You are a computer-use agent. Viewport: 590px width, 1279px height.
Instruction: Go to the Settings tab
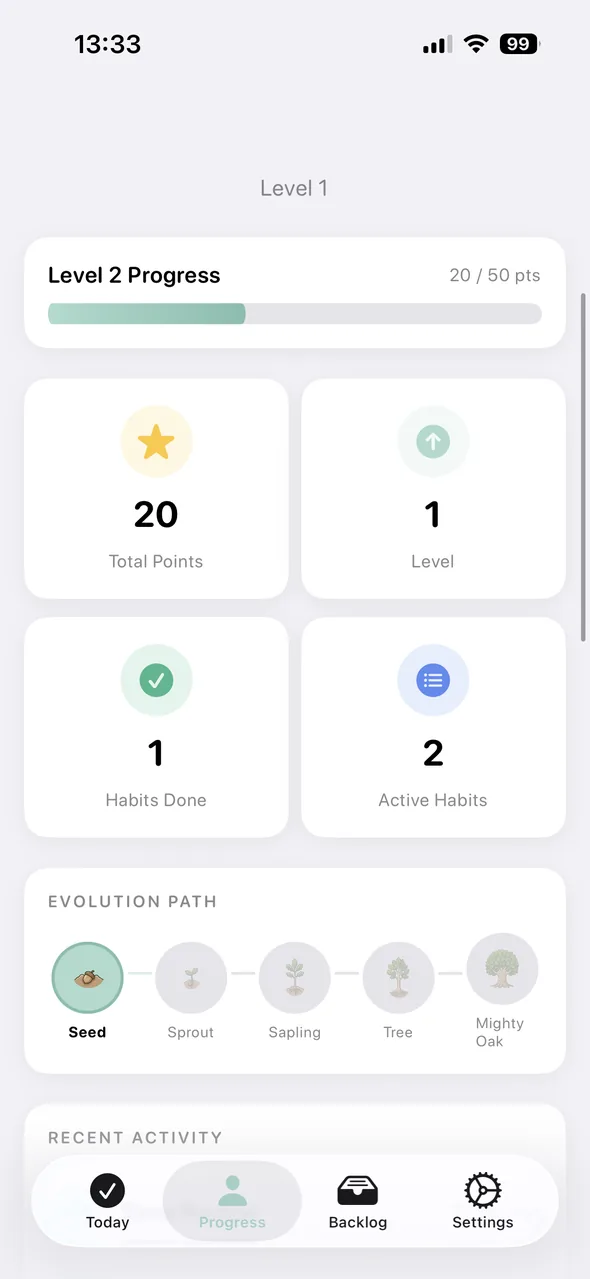482,1201
